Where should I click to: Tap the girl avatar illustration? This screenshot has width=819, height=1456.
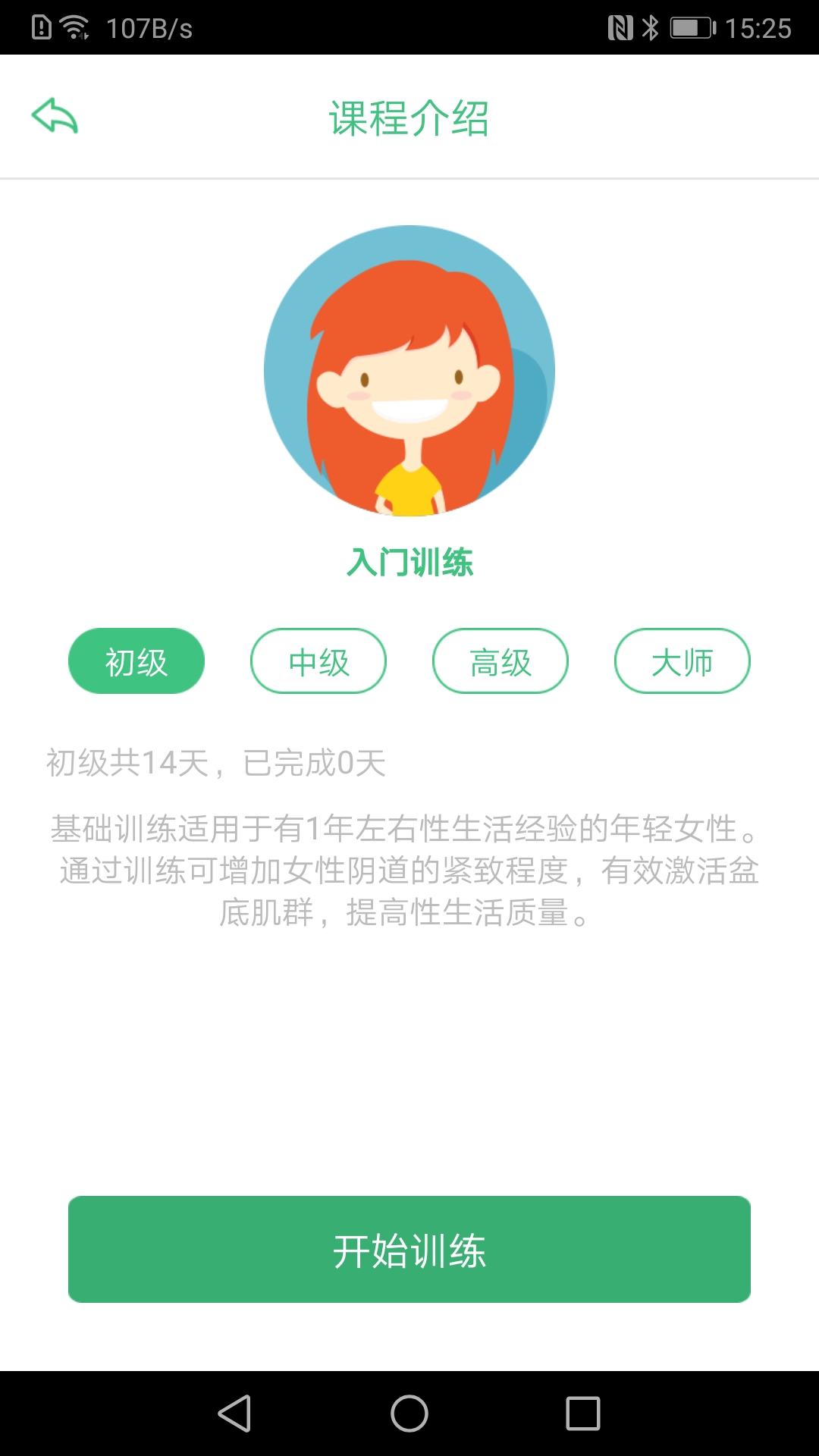click(409, 372)
